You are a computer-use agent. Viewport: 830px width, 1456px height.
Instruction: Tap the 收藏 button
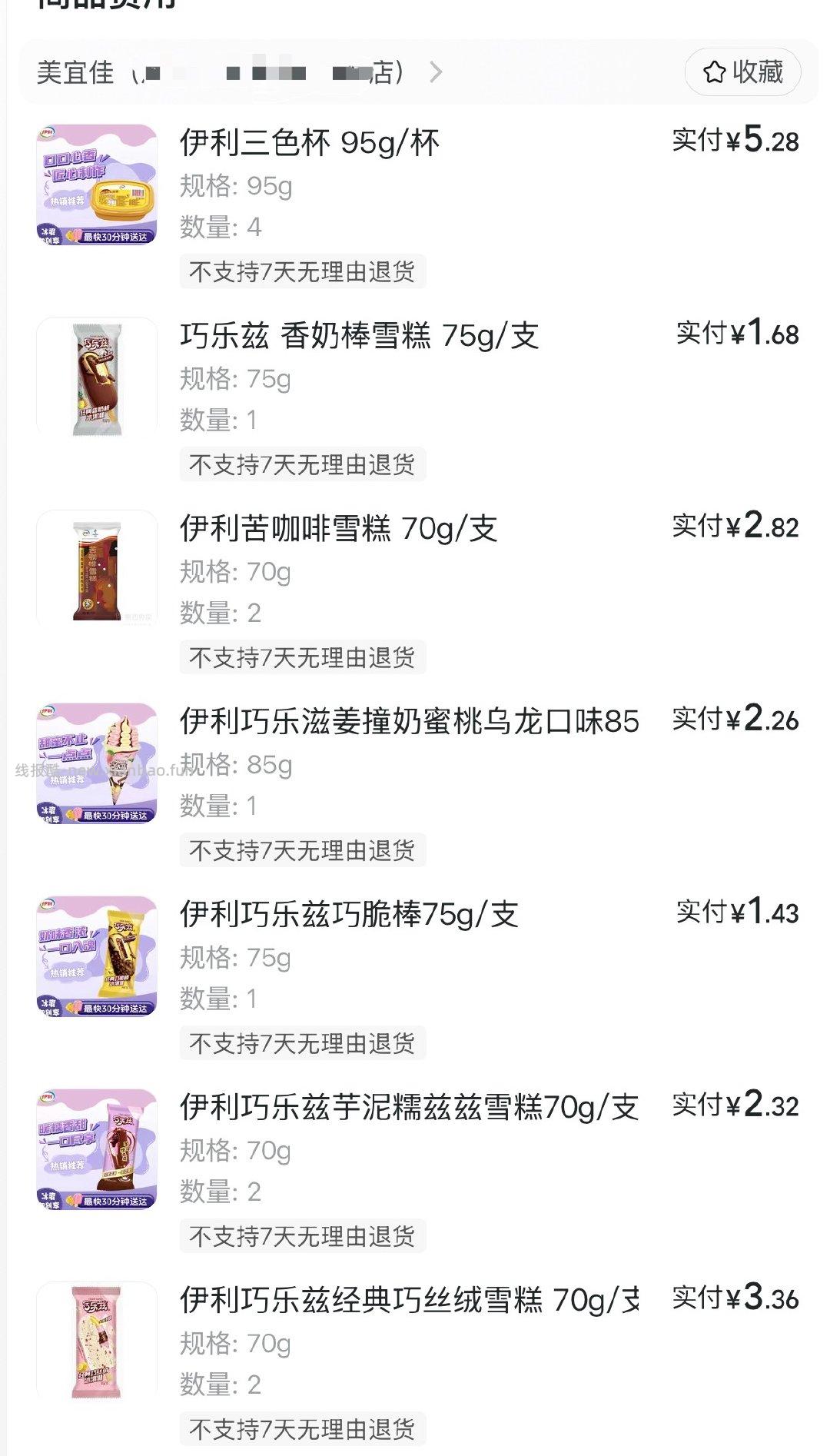point(742,71)
